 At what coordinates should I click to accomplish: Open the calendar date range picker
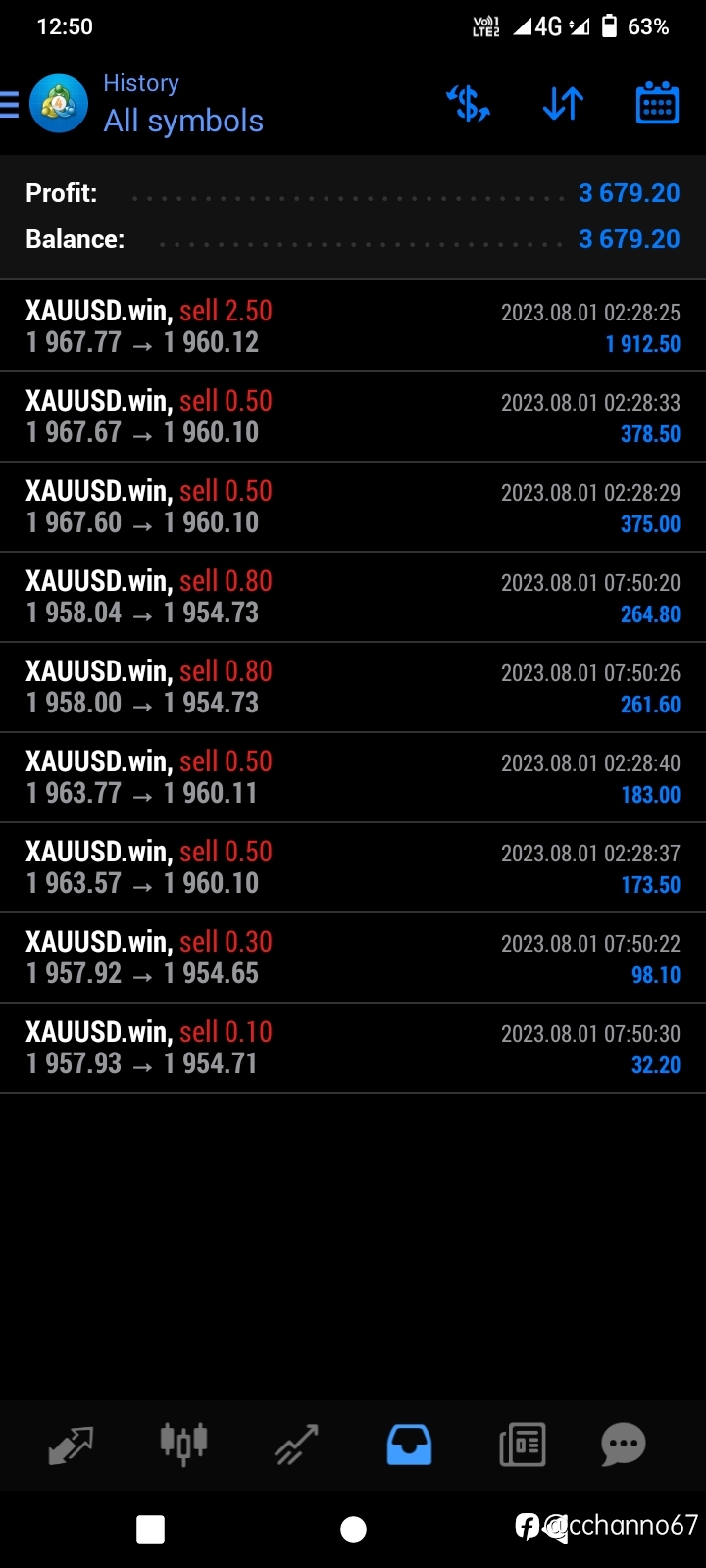click(657, 103)
